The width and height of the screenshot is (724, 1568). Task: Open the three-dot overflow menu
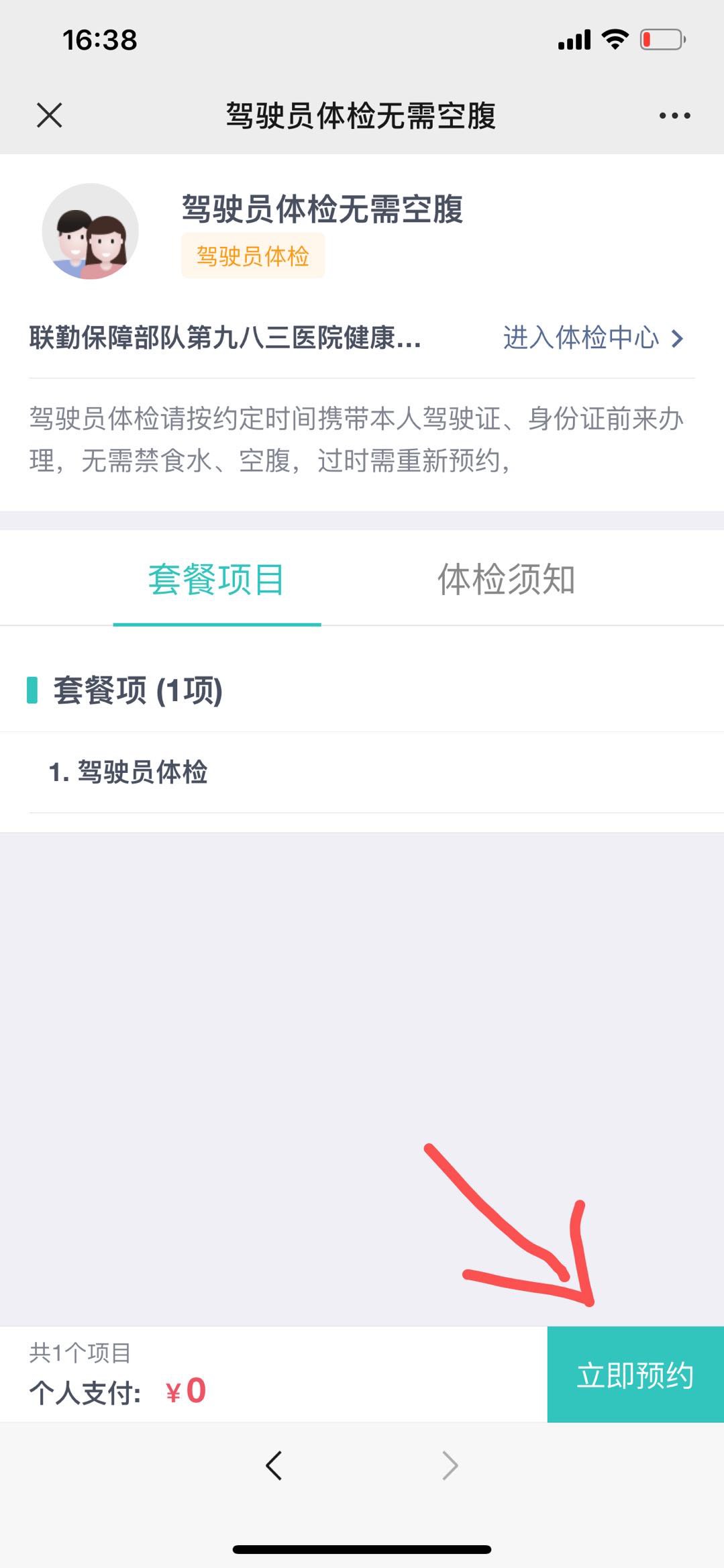click(674, 115)
